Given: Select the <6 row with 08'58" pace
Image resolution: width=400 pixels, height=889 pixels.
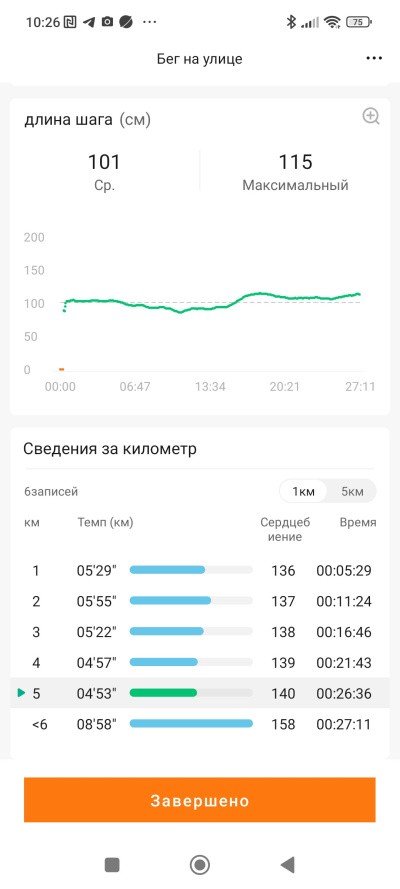Looking at the screenshot, I should (x=199, y=724).
